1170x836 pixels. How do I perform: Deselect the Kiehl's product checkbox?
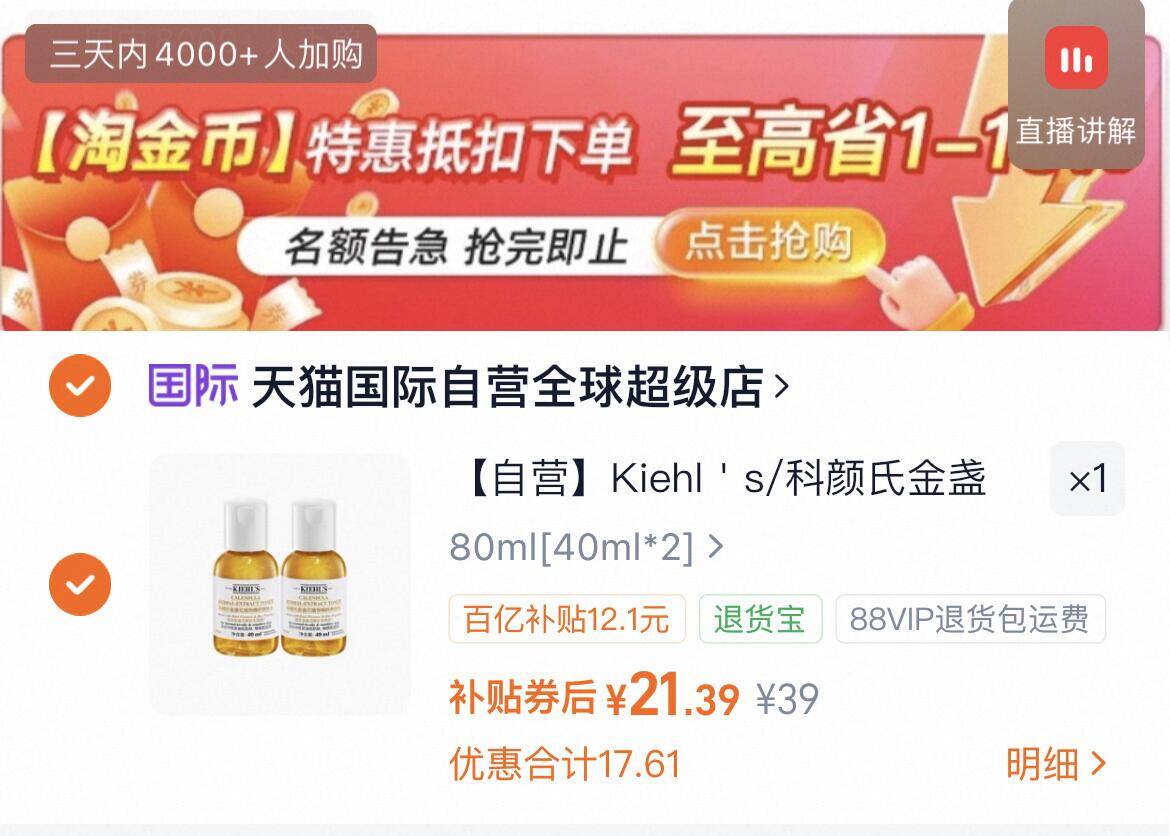coord(80,584)
